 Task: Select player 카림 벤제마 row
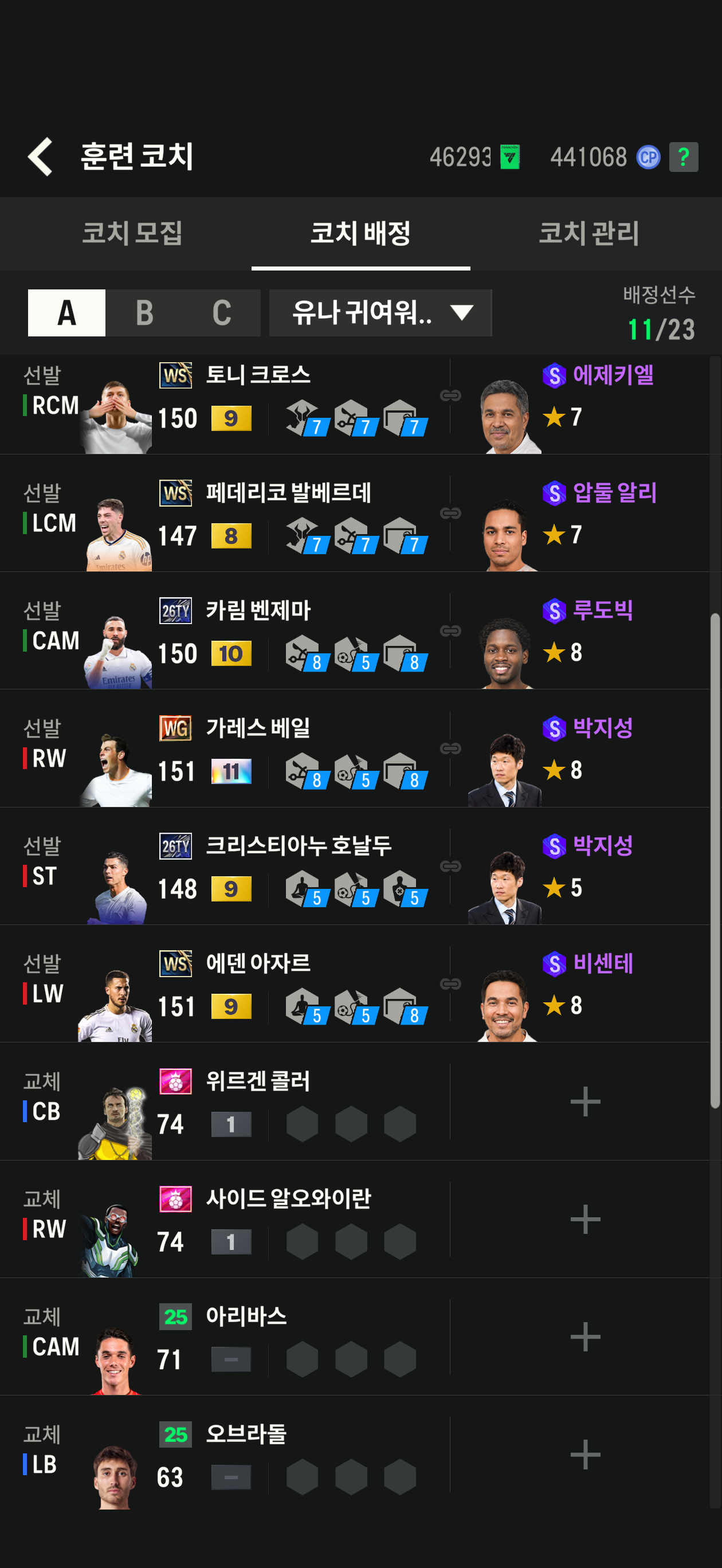pos(225,640)
